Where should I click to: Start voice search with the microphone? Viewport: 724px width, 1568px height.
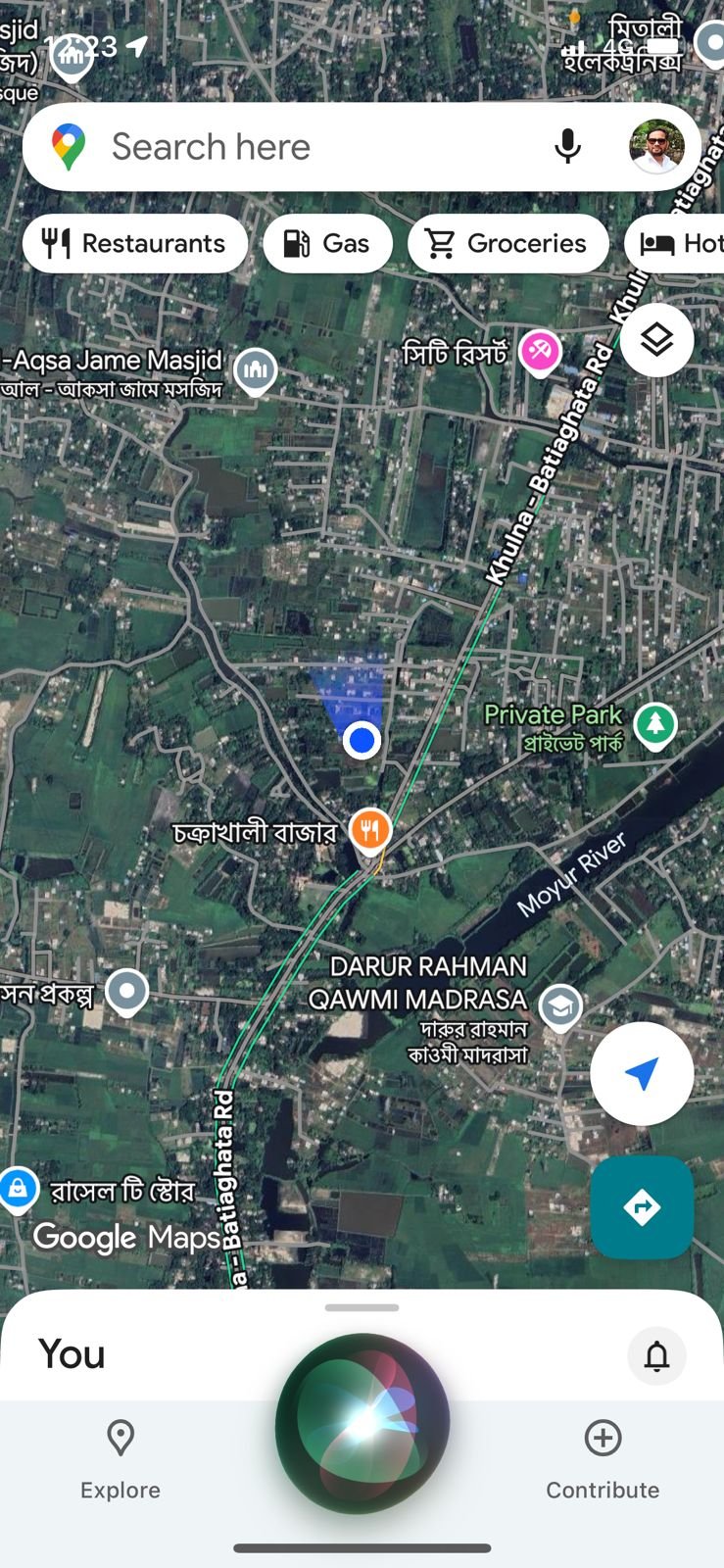567,147
